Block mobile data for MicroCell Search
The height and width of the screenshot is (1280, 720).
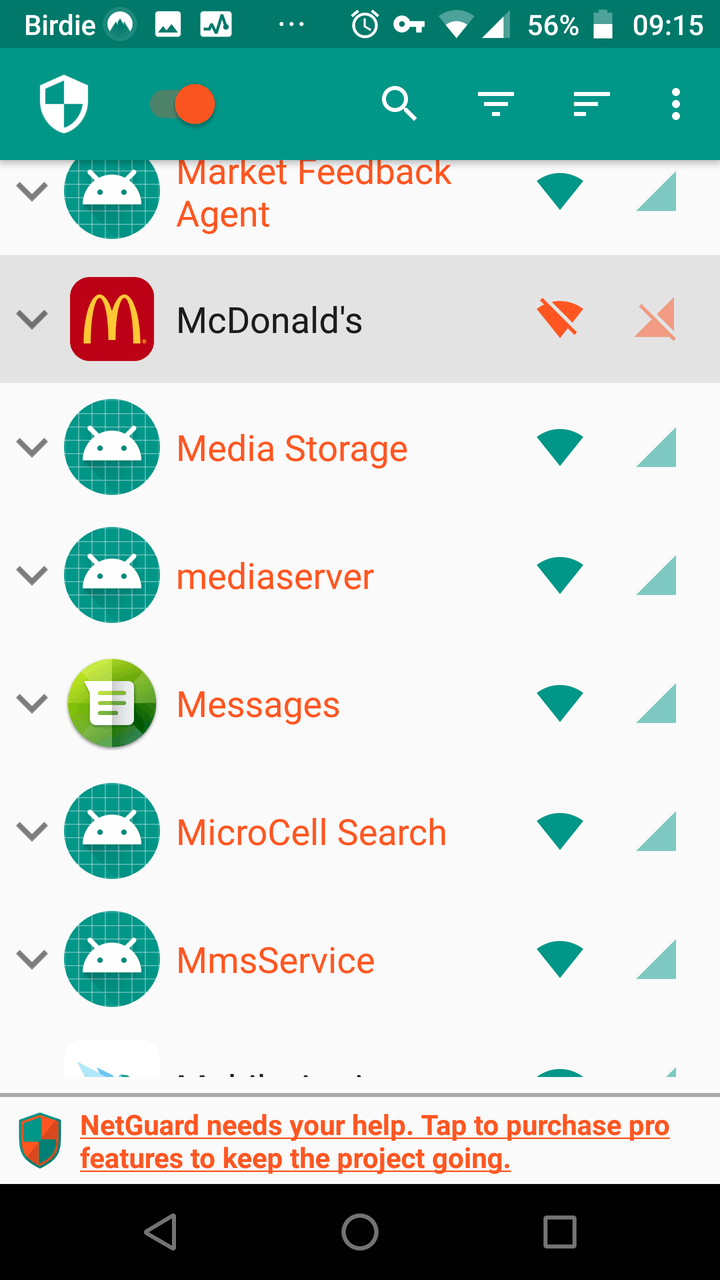(x=656, y=832)
